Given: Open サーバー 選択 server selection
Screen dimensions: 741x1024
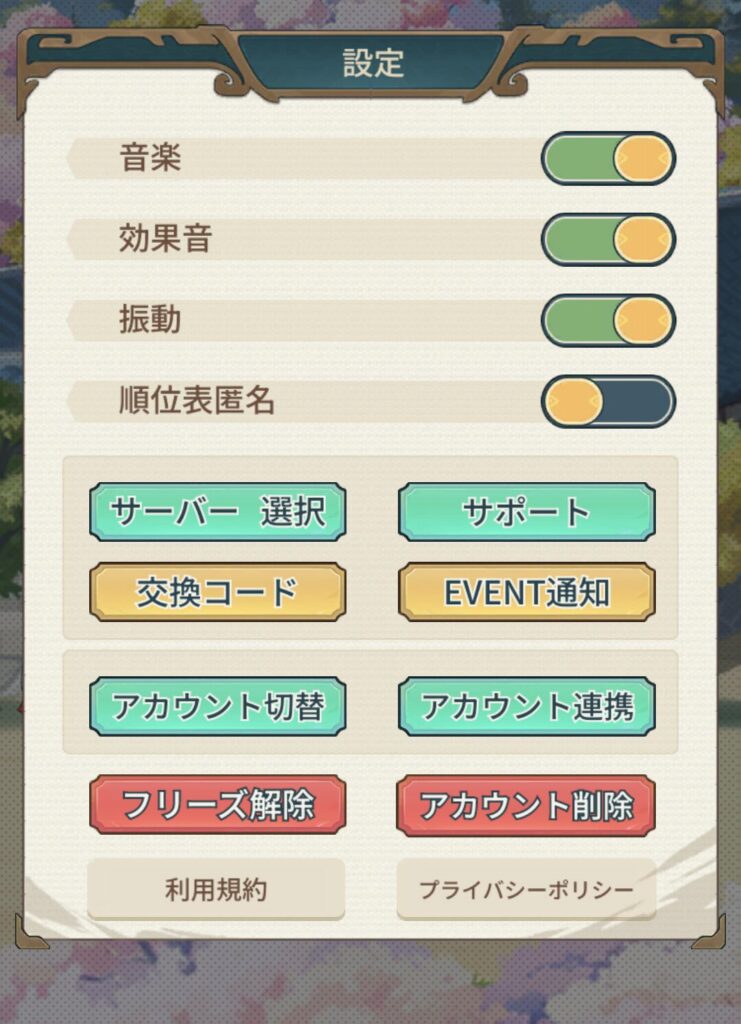Looking at the screenshot, I should [217, 512].
